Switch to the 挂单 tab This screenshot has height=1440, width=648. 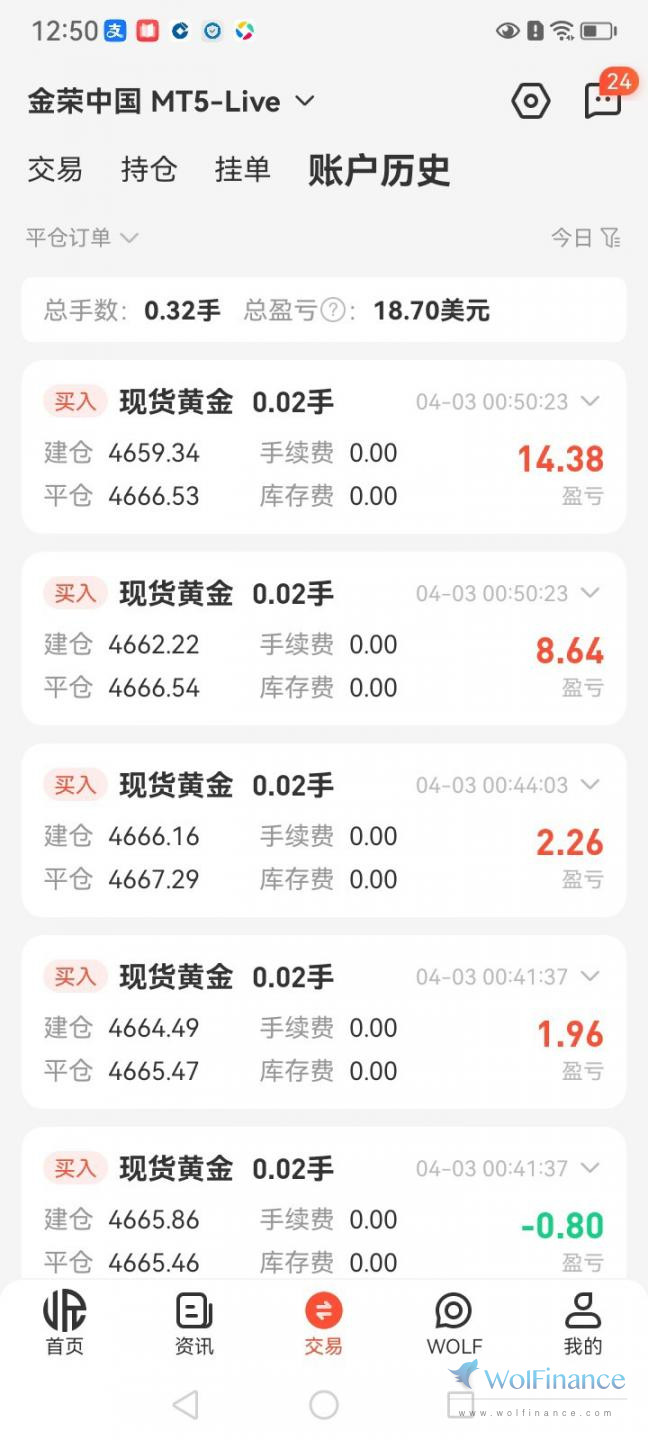[x=242, y=170]
